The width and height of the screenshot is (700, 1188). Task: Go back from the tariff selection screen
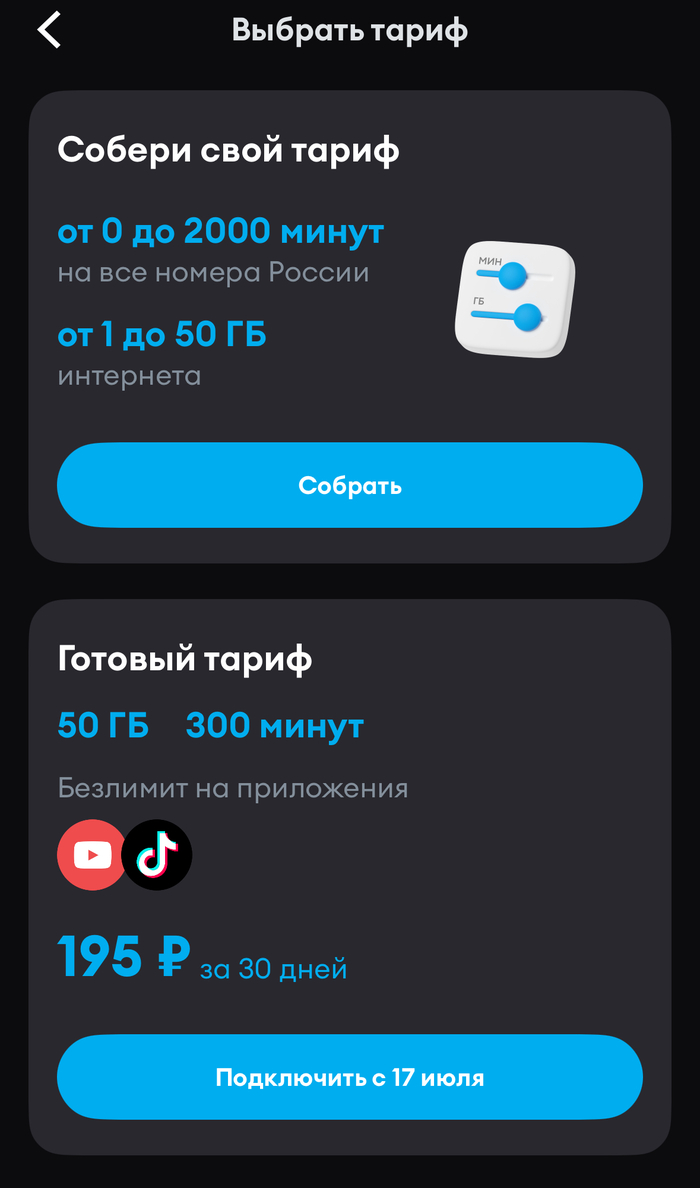[49, 30]
